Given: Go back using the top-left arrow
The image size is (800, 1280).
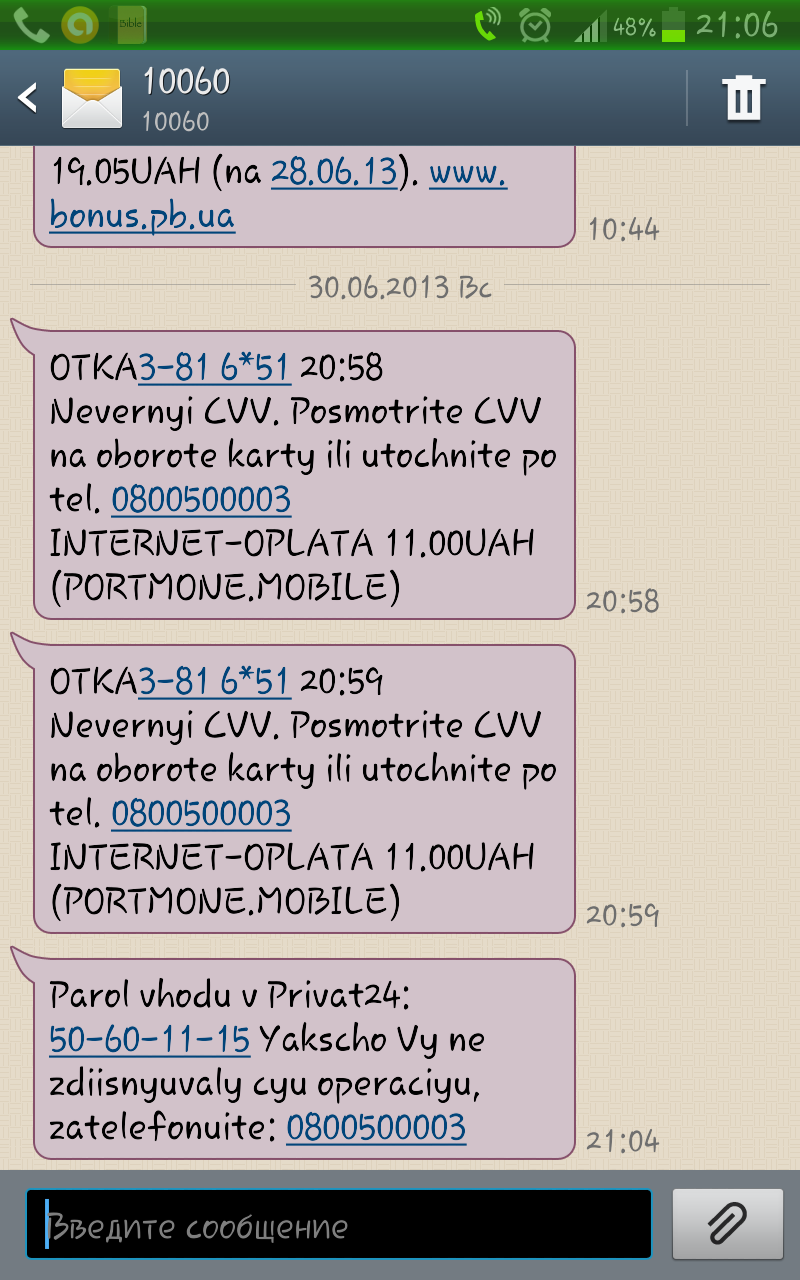Looking at the screenshot, I should [x=28, y=98].
